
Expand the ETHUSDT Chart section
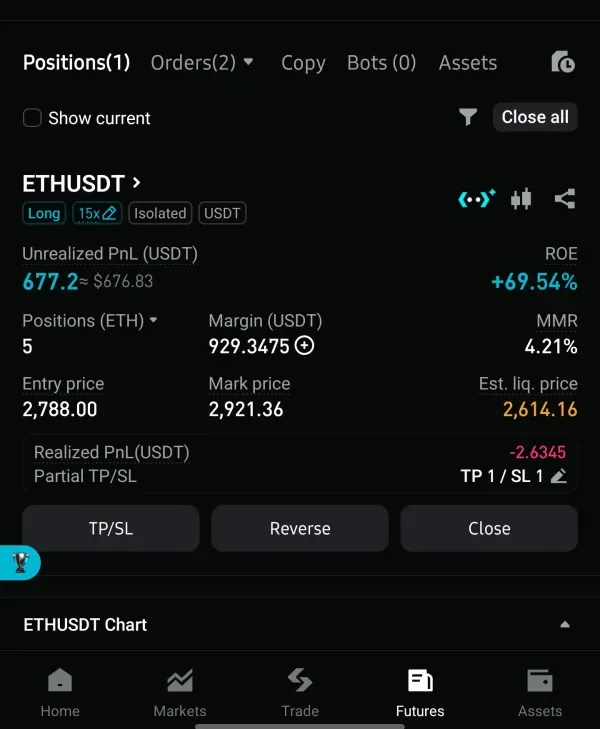(565, 625)
